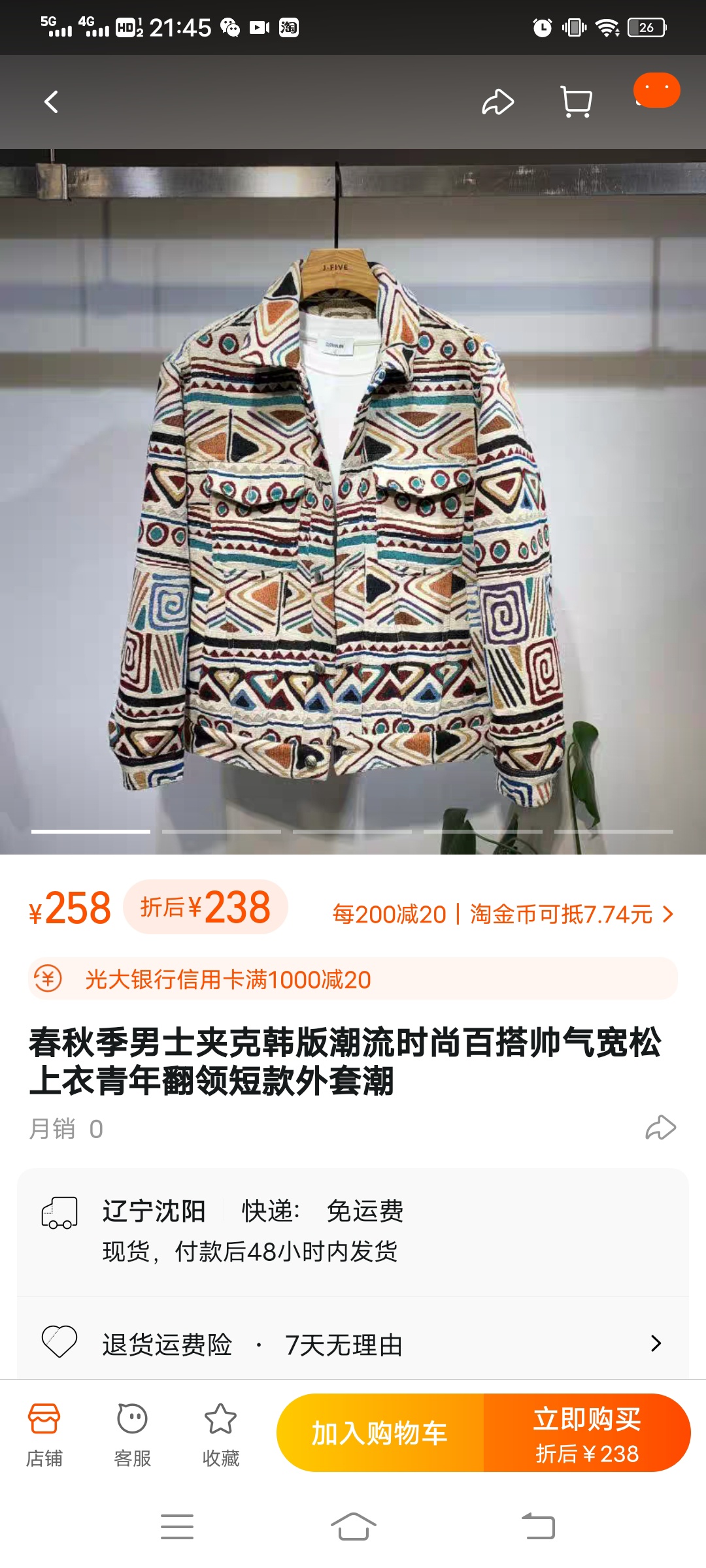Tap 立即购买 to buy now

tap(586, 1433)
